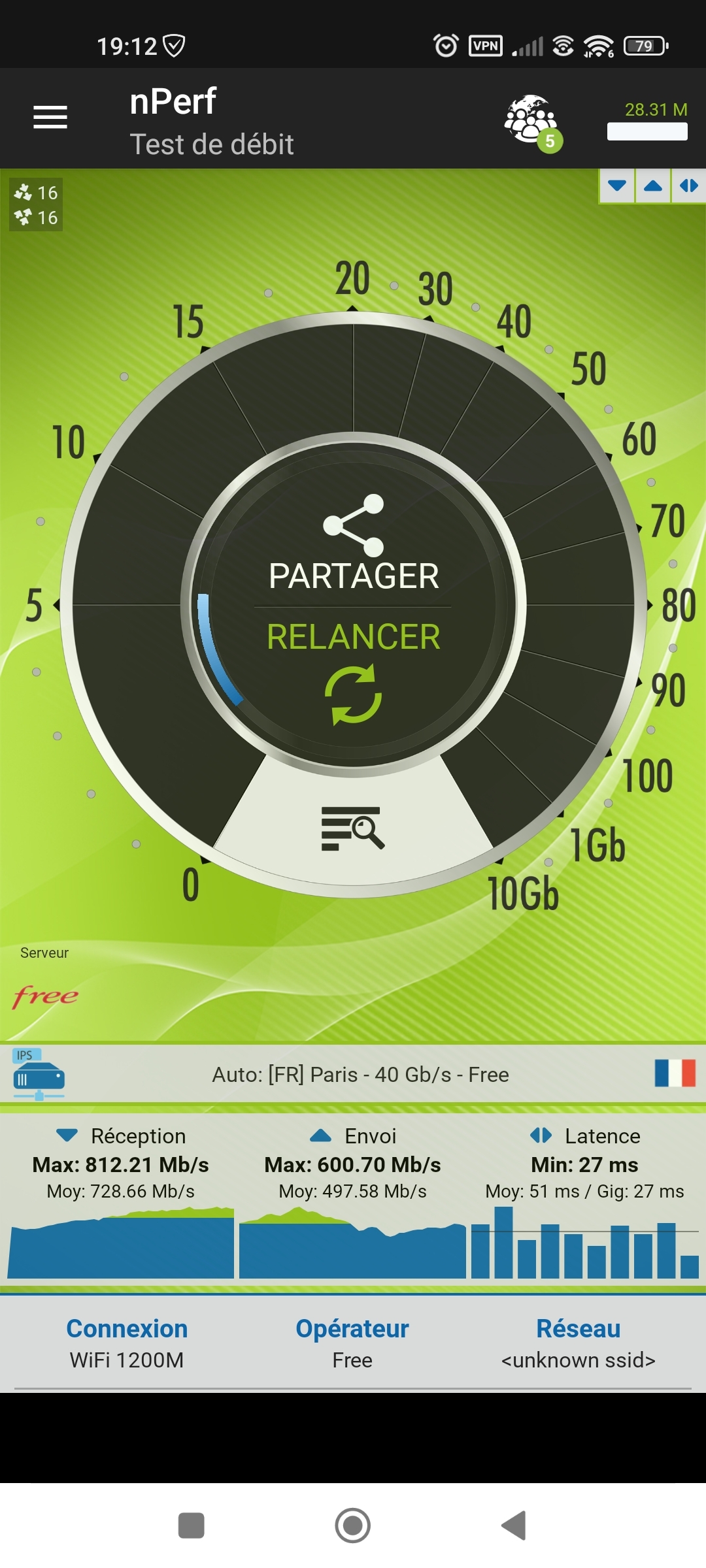The image size is (706, 1568).
Task: Select the download arrow gauge mode
Action: point(617,186)
